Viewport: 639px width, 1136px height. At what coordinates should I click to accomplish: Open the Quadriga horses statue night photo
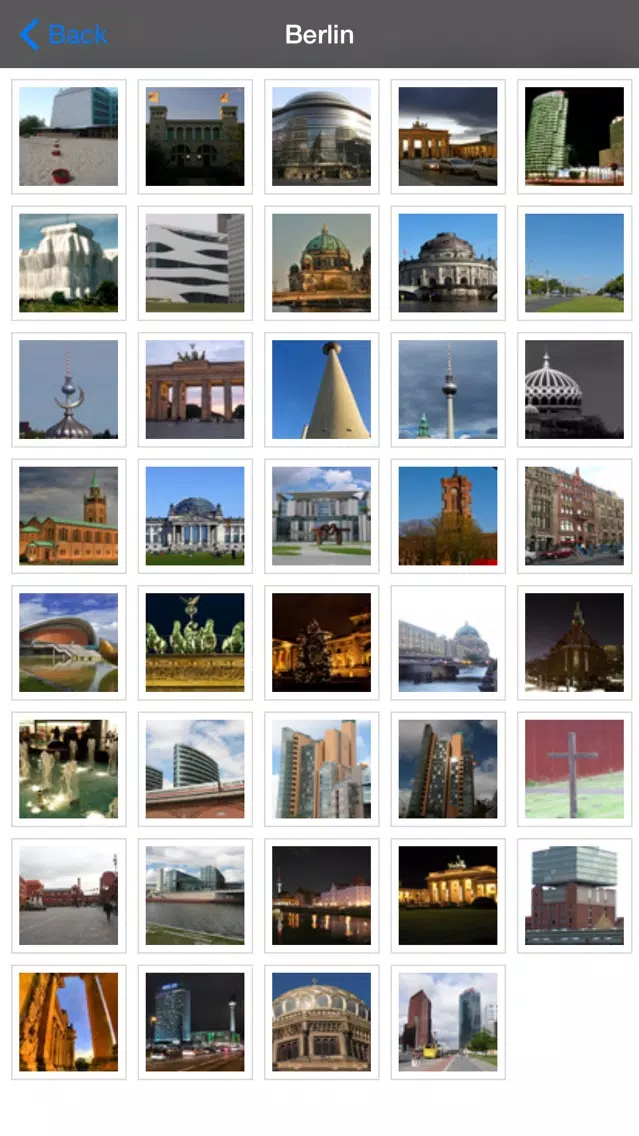(x=195, y=643)
